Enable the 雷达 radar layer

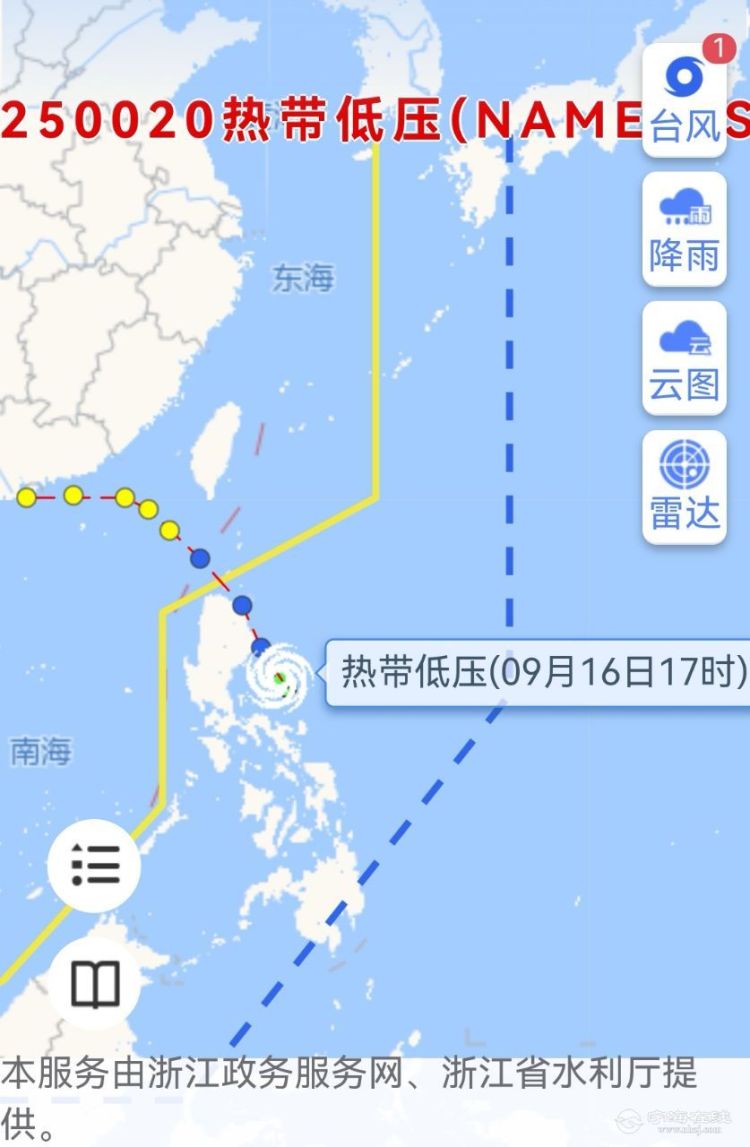684,487
